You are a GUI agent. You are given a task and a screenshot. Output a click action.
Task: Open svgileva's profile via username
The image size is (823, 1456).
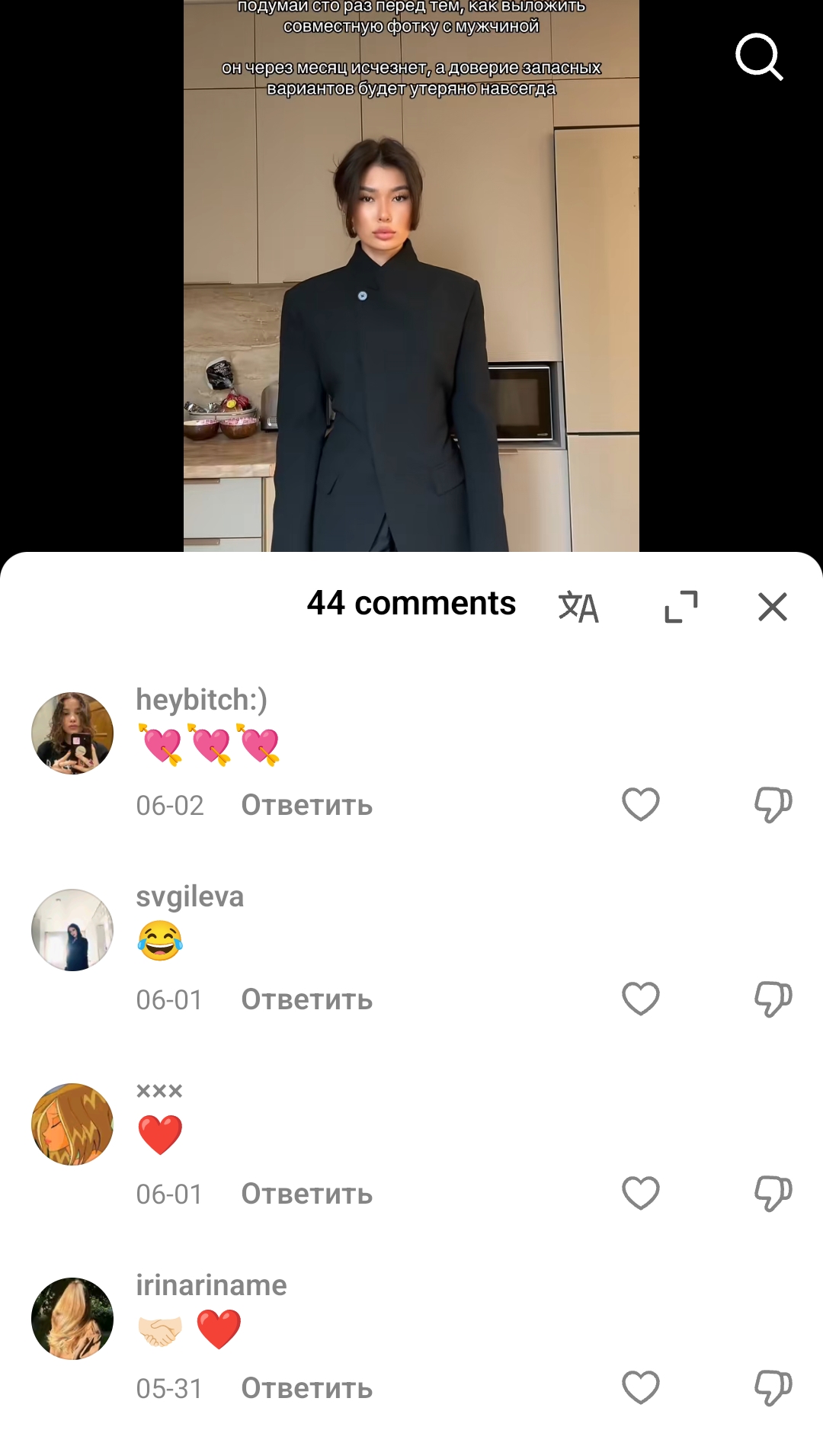[190, 896]
